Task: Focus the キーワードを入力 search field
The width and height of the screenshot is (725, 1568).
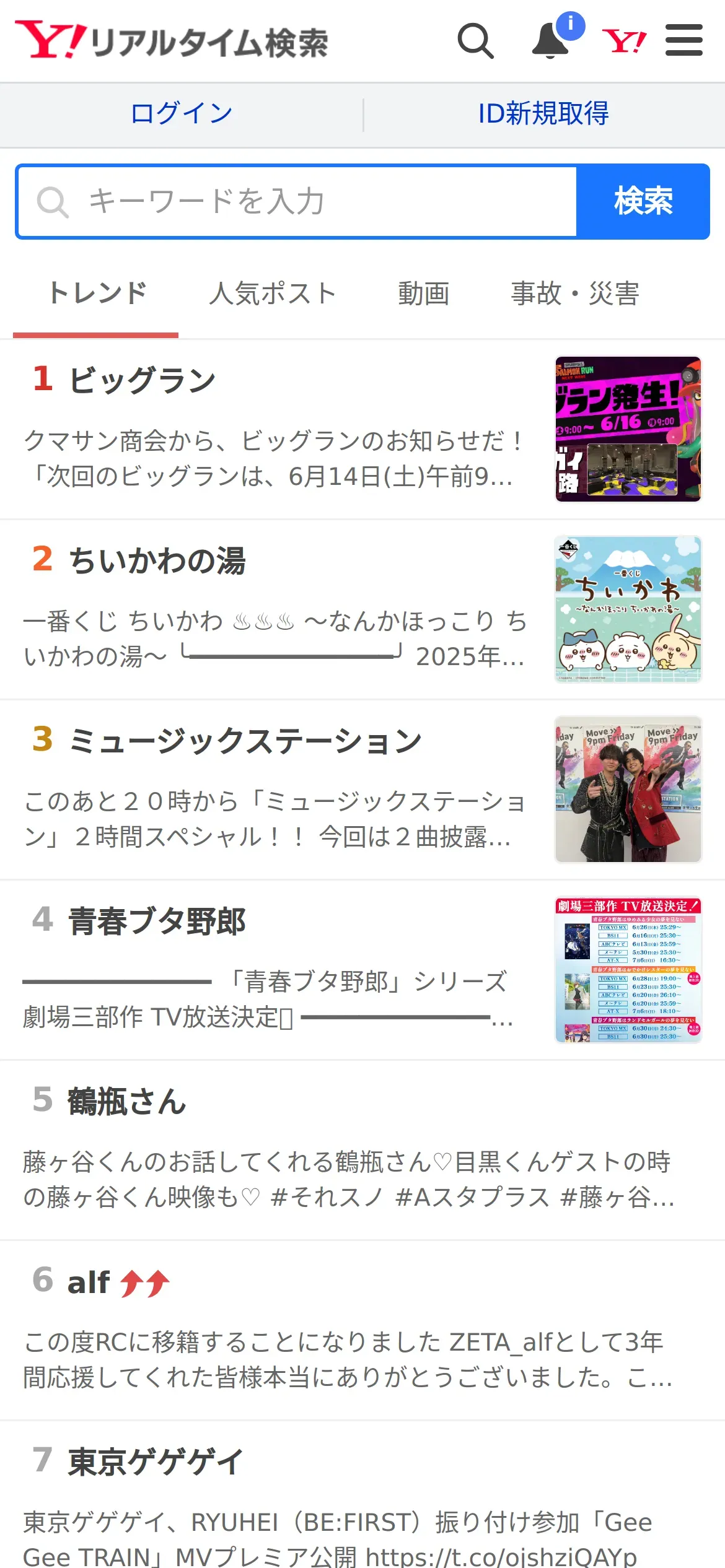Action: click(297, 202)
